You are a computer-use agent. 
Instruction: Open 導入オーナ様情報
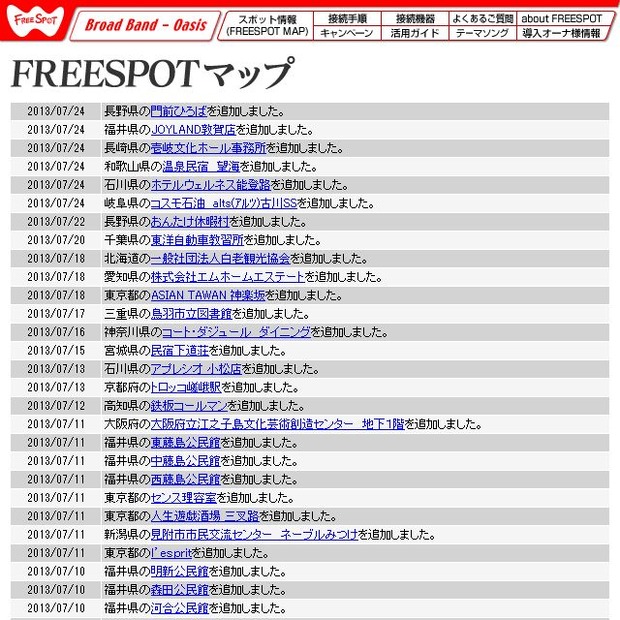pos(562,33)
